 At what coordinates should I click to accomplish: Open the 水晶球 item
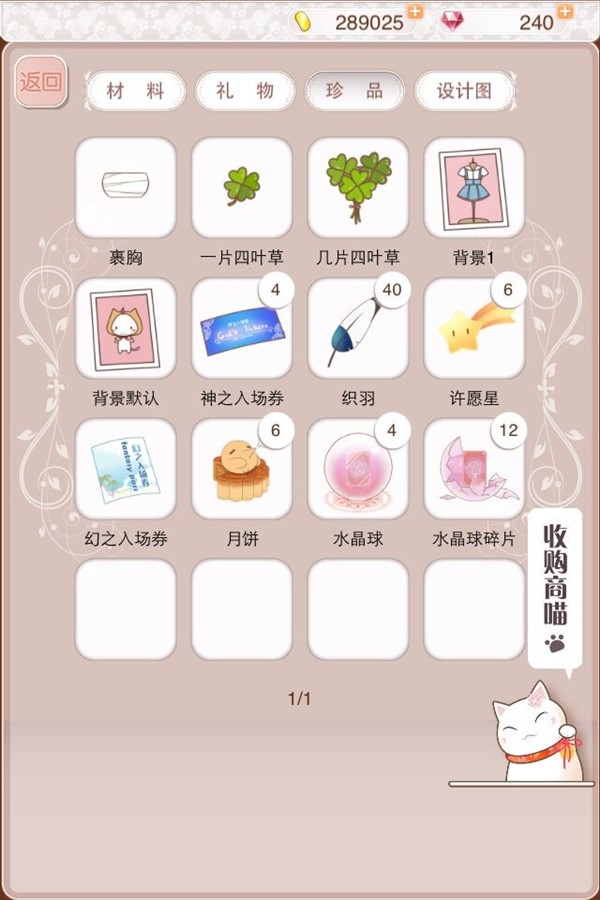[358, 469]
